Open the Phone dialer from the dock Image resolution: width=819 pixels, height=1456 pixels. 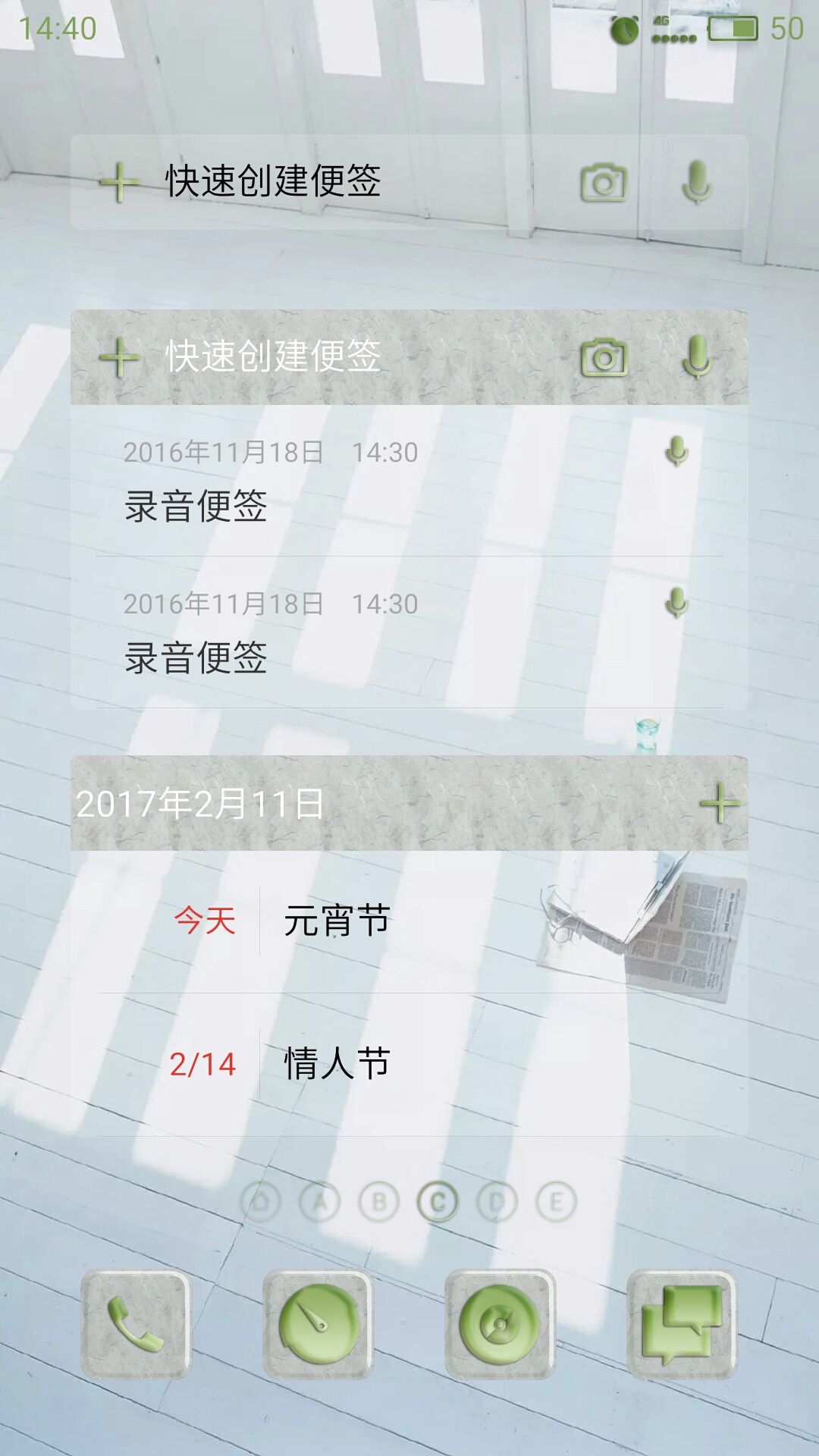[x=136, y=1324]
